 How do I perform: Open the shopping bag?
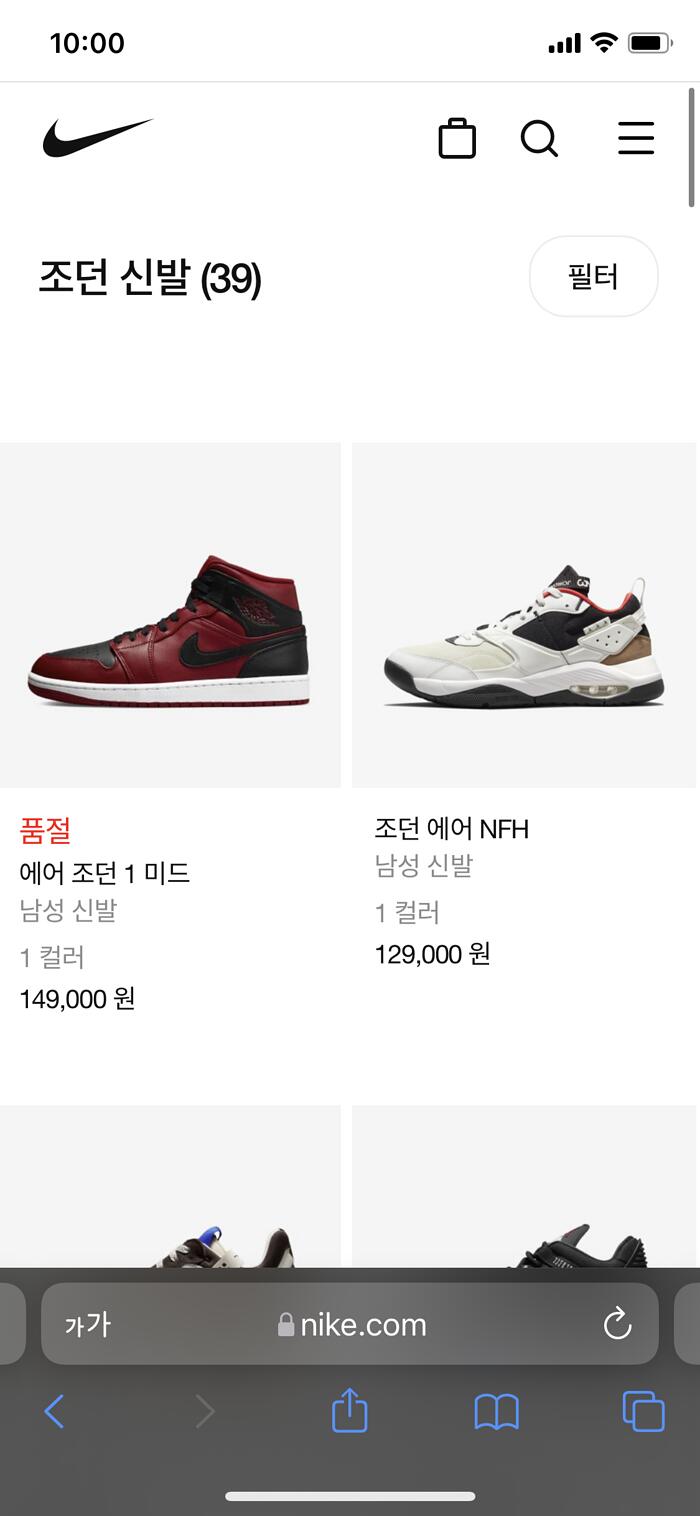click(457, 138)
